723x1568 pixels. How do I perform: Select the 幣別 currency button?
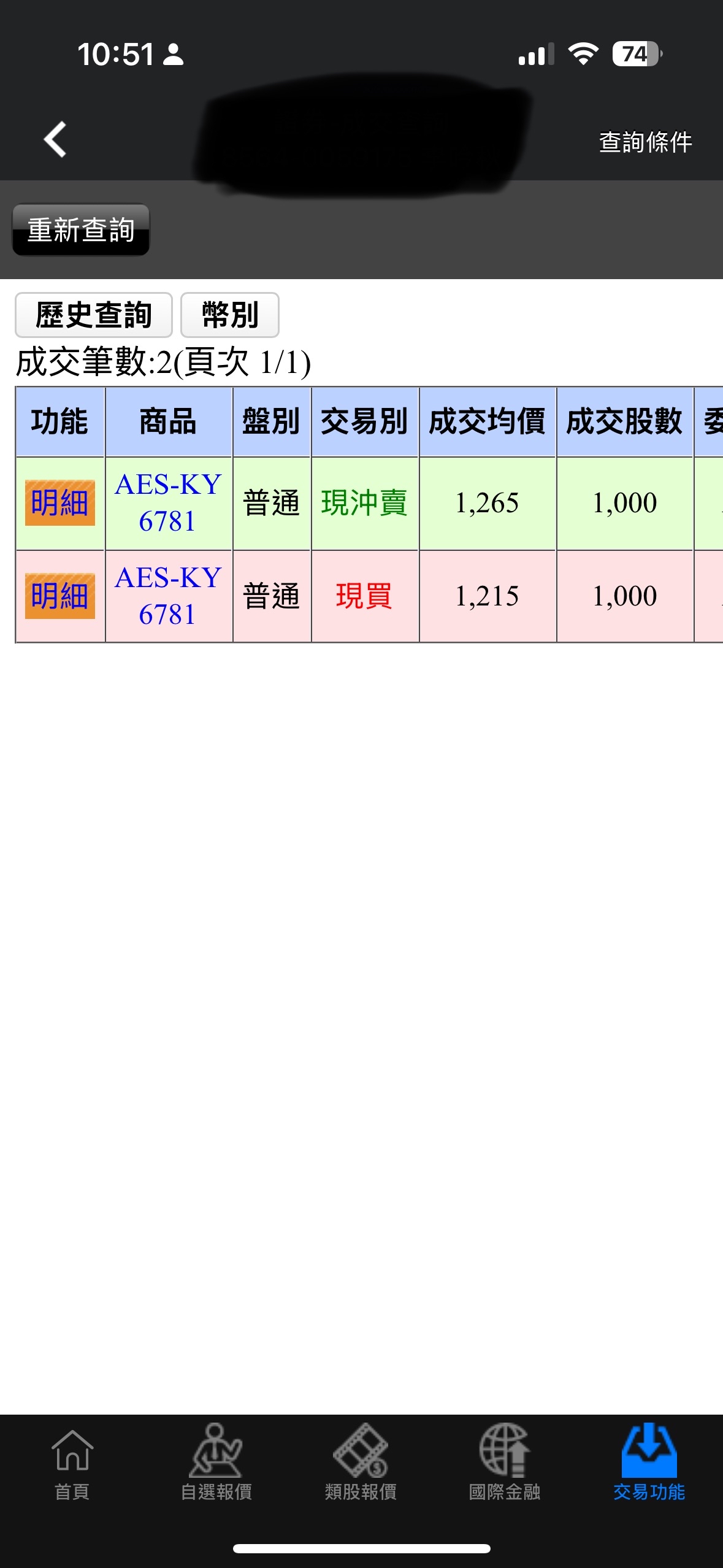coord(230,315)
